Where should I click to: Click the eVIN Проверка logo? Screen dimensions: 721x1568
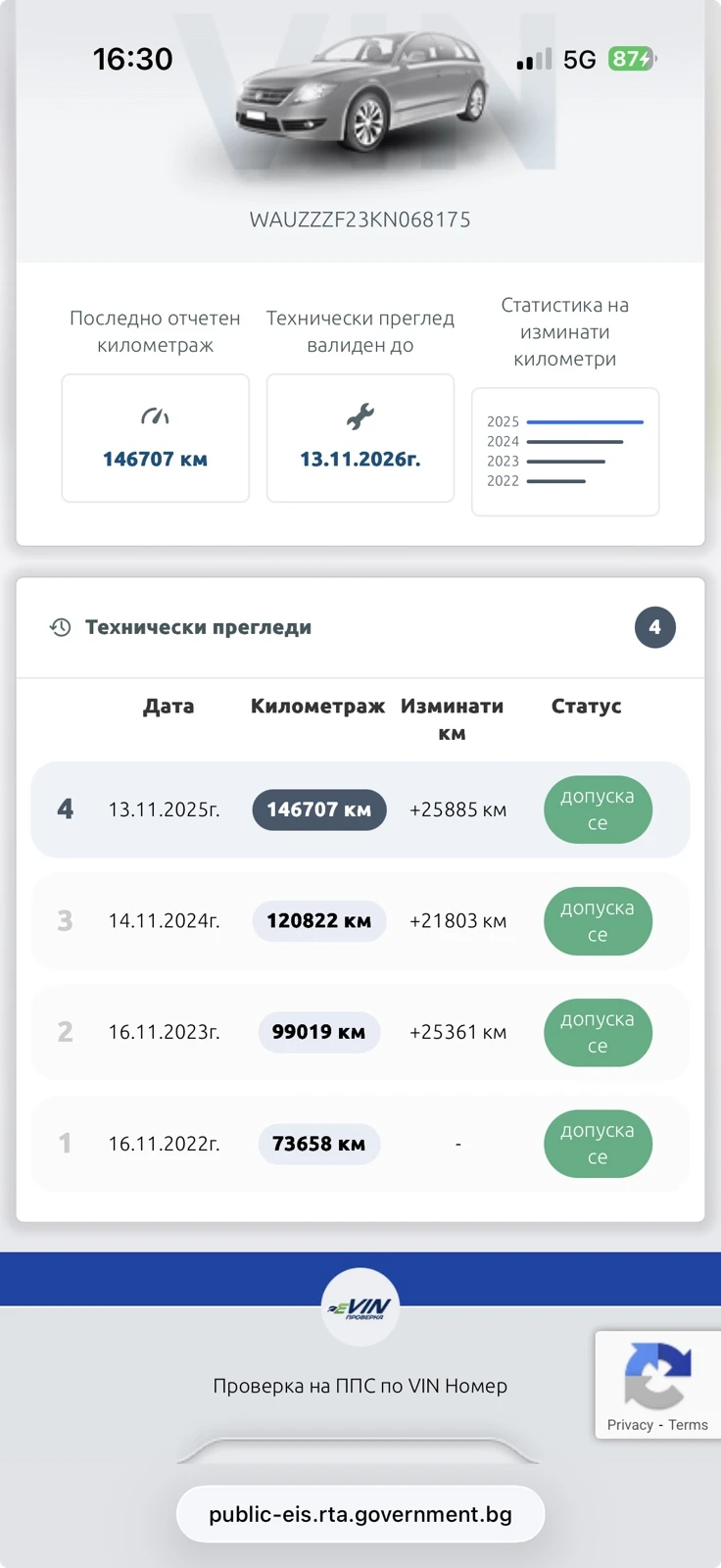tap(360, 1306)
